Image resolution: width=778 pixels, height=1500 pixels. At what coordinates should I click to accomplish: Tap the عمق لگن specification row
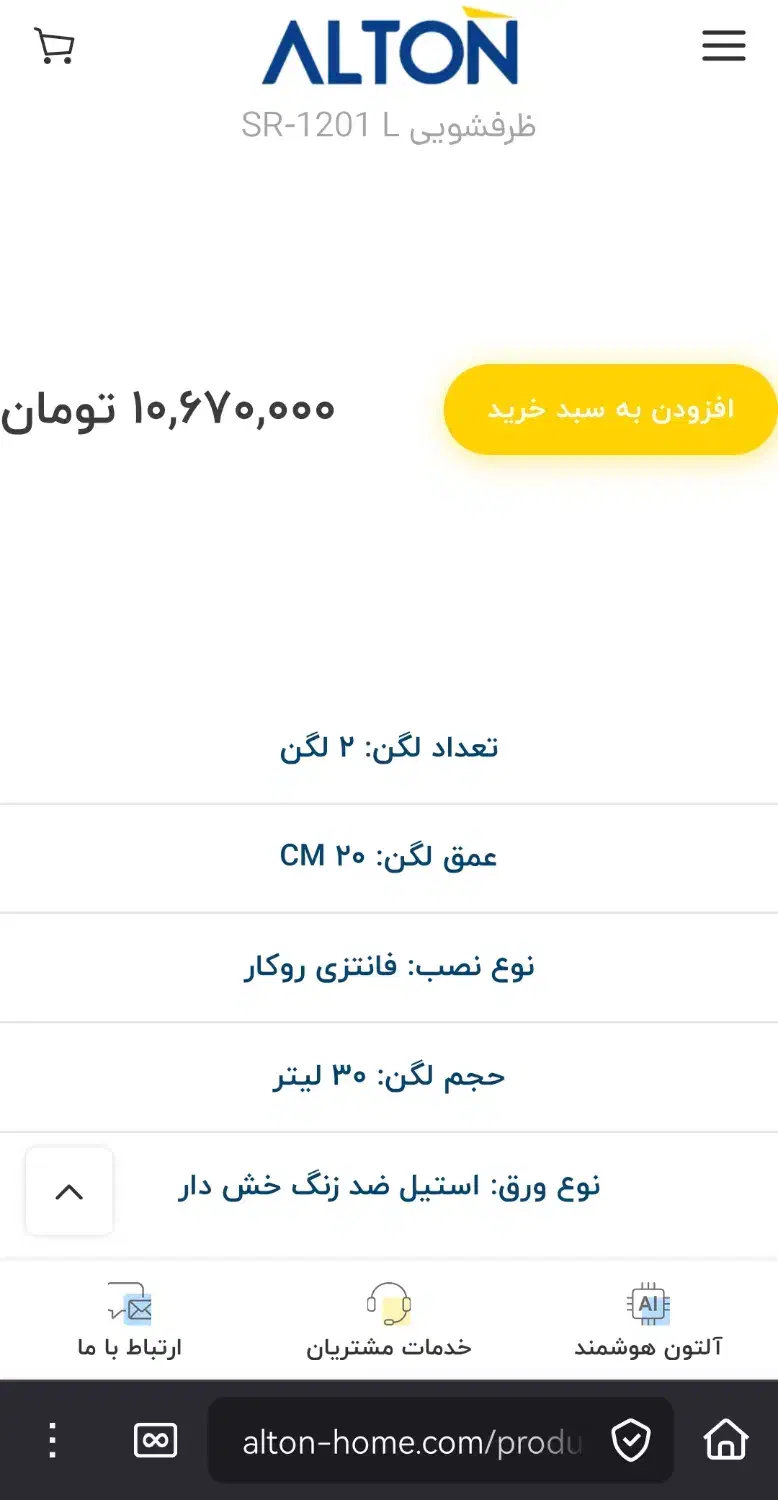pyautogui.click(x=390, y=857)
